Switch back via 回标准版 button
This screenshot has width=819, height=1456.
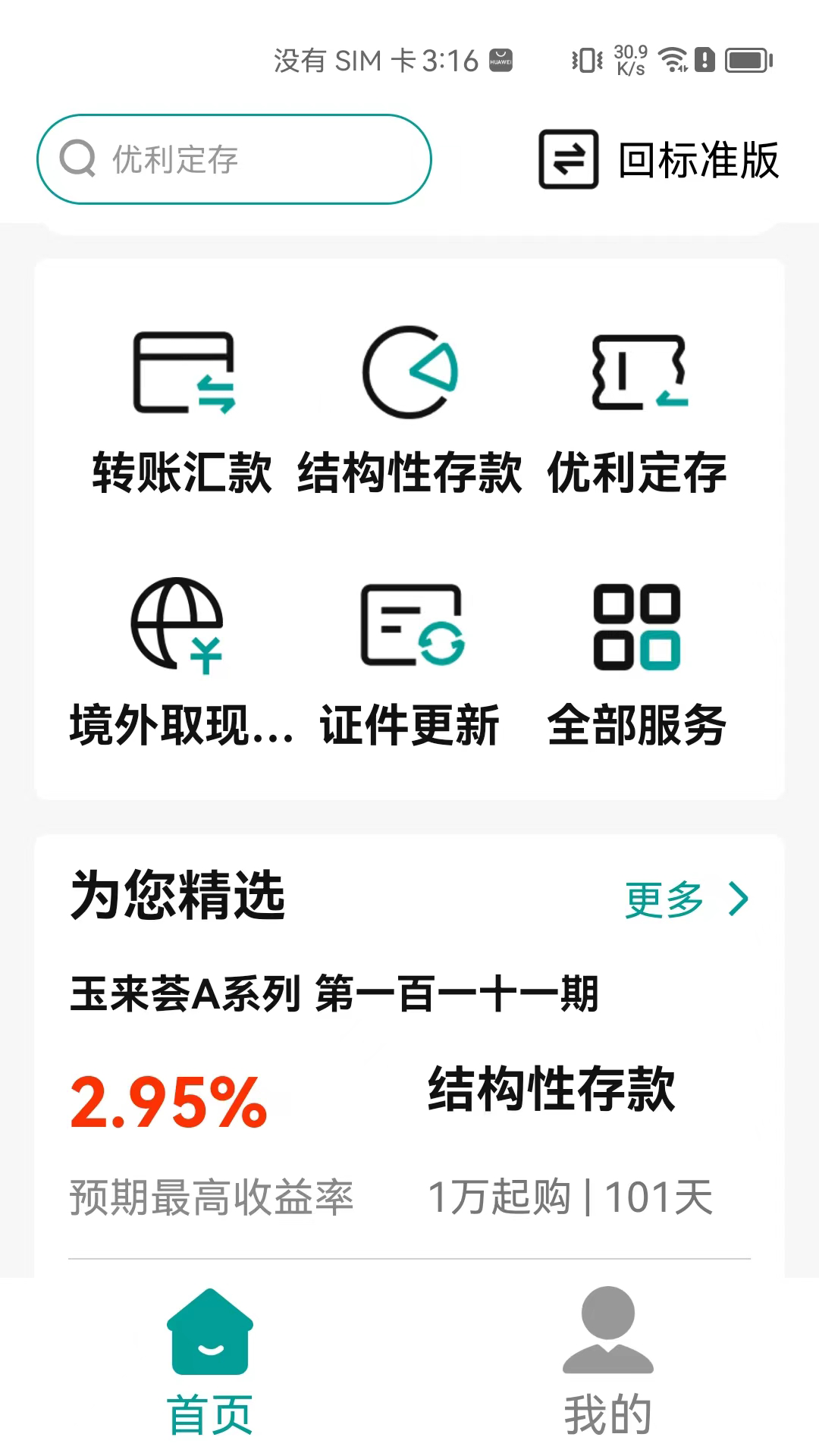tap(659, 159)
